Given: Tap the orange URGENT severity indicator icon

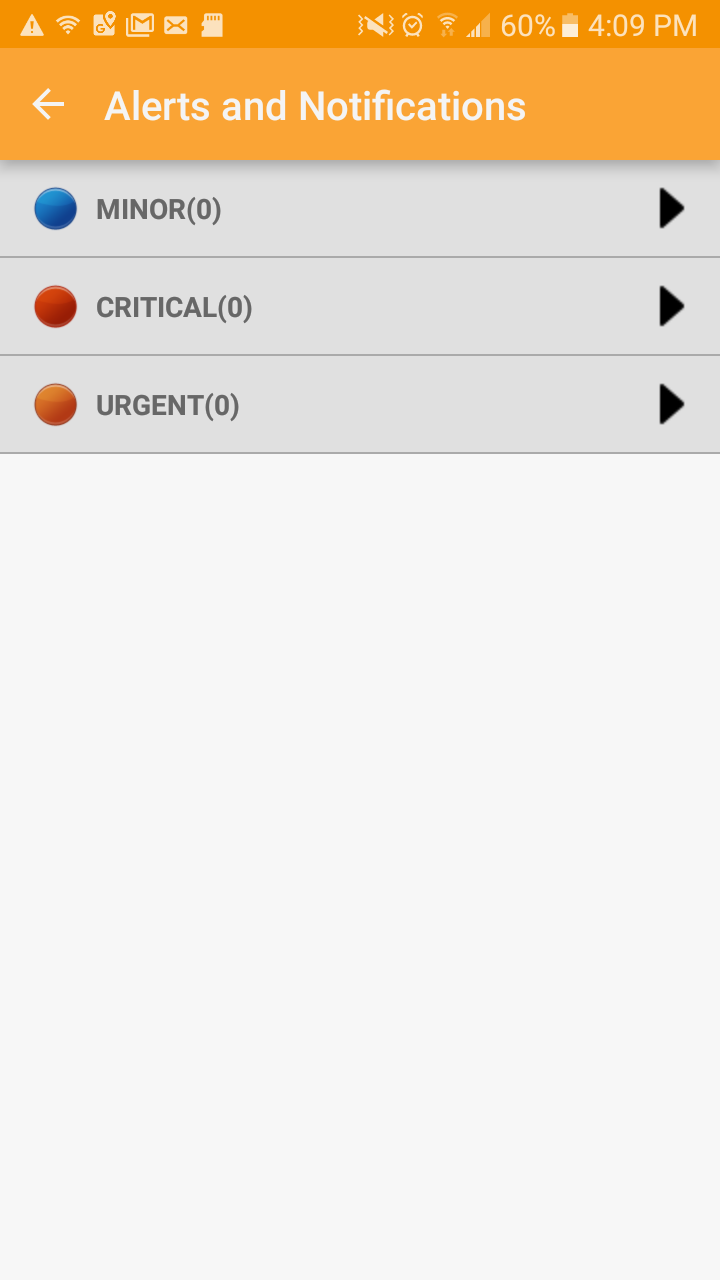Looking at the screenshot, I should (x=55, y=405).
